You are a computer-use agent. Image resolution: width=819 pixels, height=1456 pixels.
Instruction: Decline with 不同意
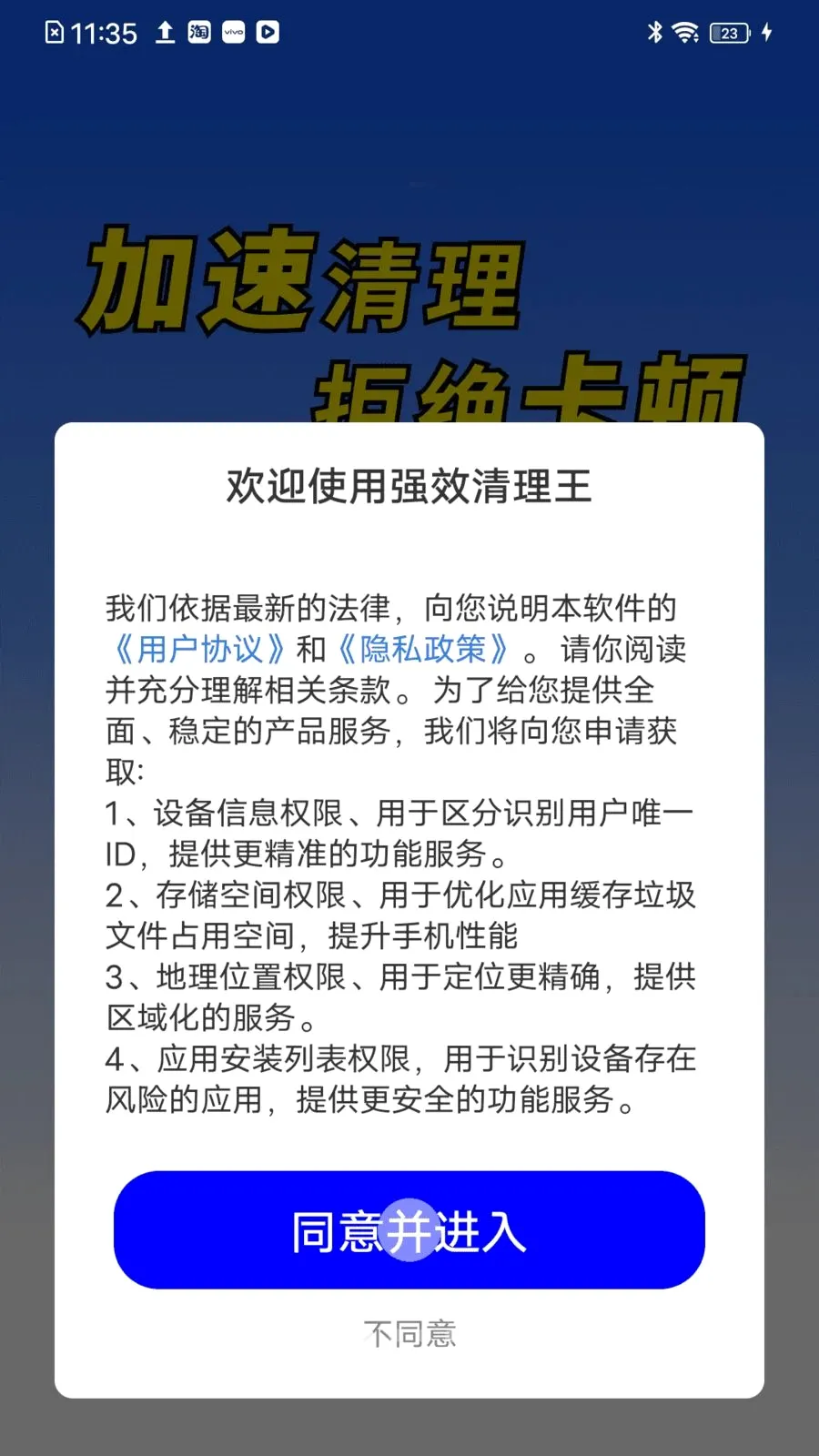point(409,1334)
